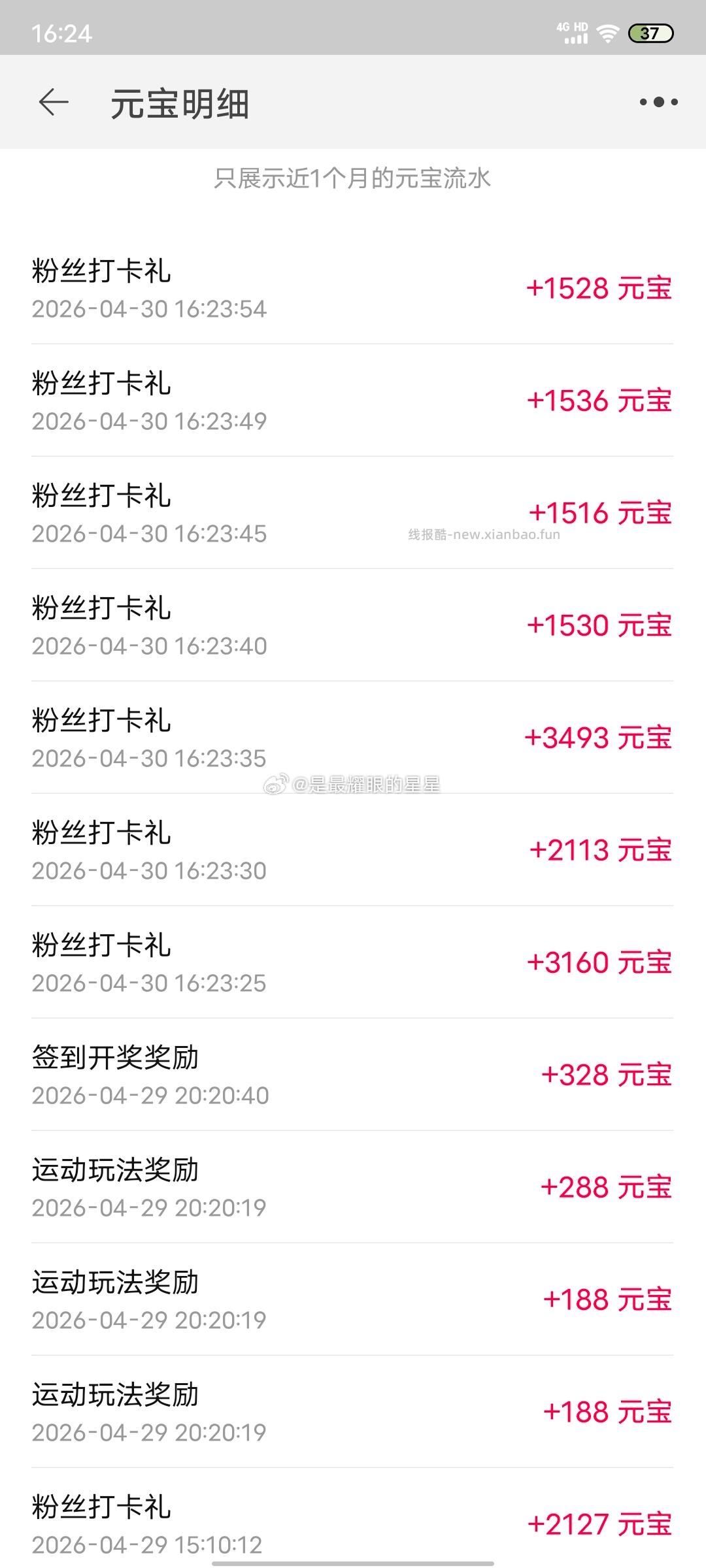
Task: Click the notice 只展示近1个月的元宝流水
Action: [353, 179]
